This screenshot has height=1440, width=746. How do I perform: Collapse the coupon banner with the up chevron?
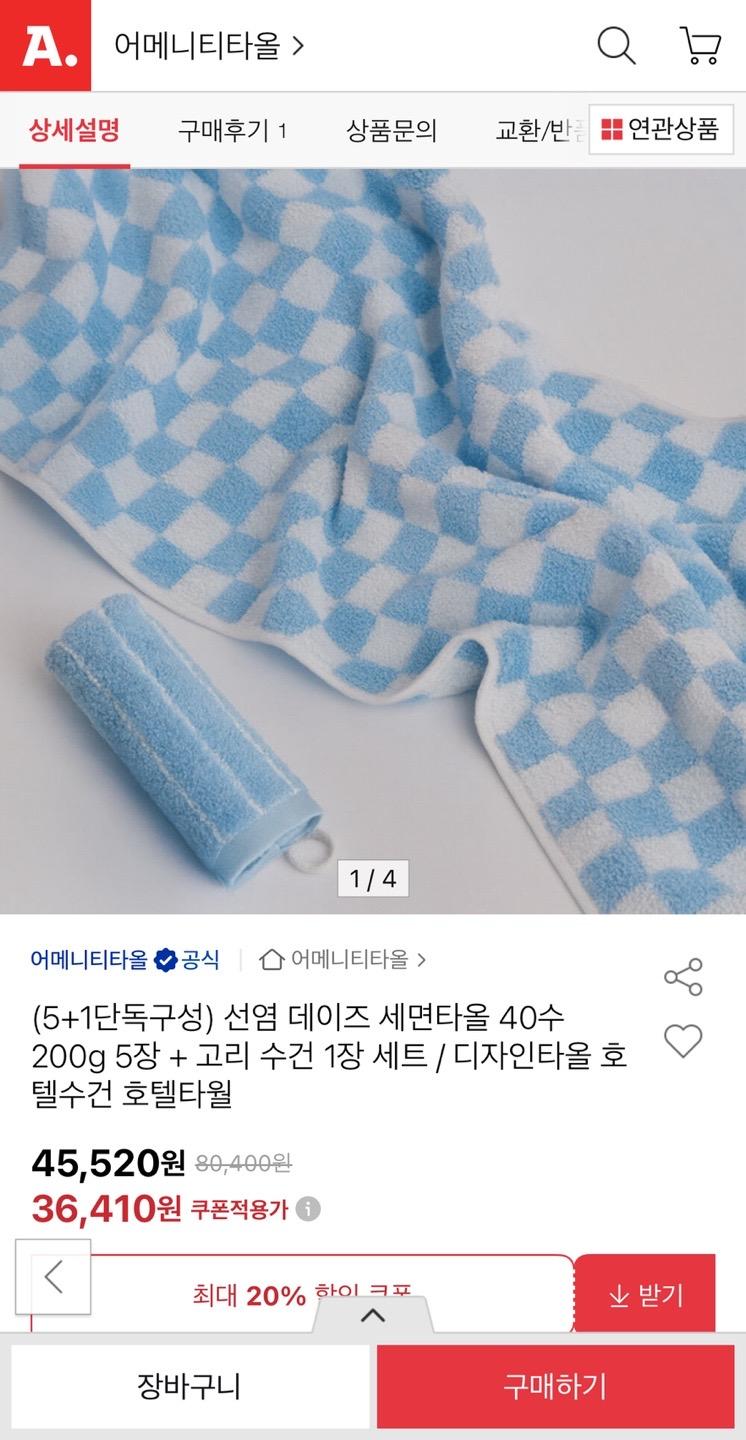click(x=373, y=1315)
